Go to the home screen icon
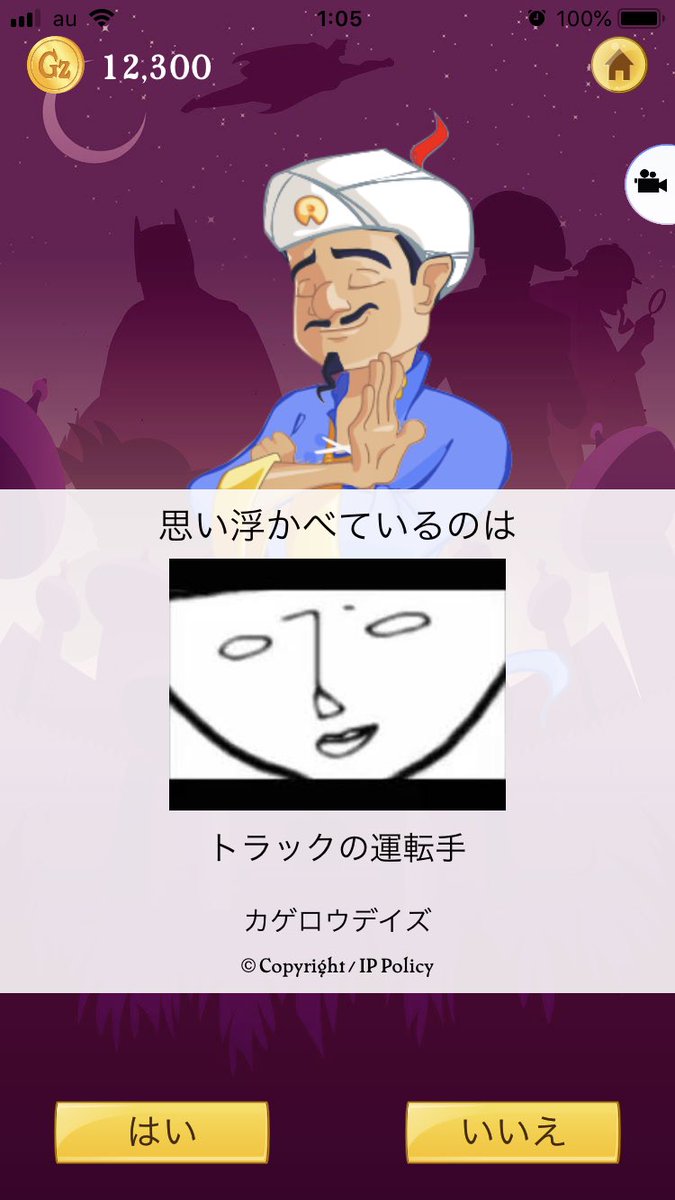Screen dimensions: 675x1200 619,66
